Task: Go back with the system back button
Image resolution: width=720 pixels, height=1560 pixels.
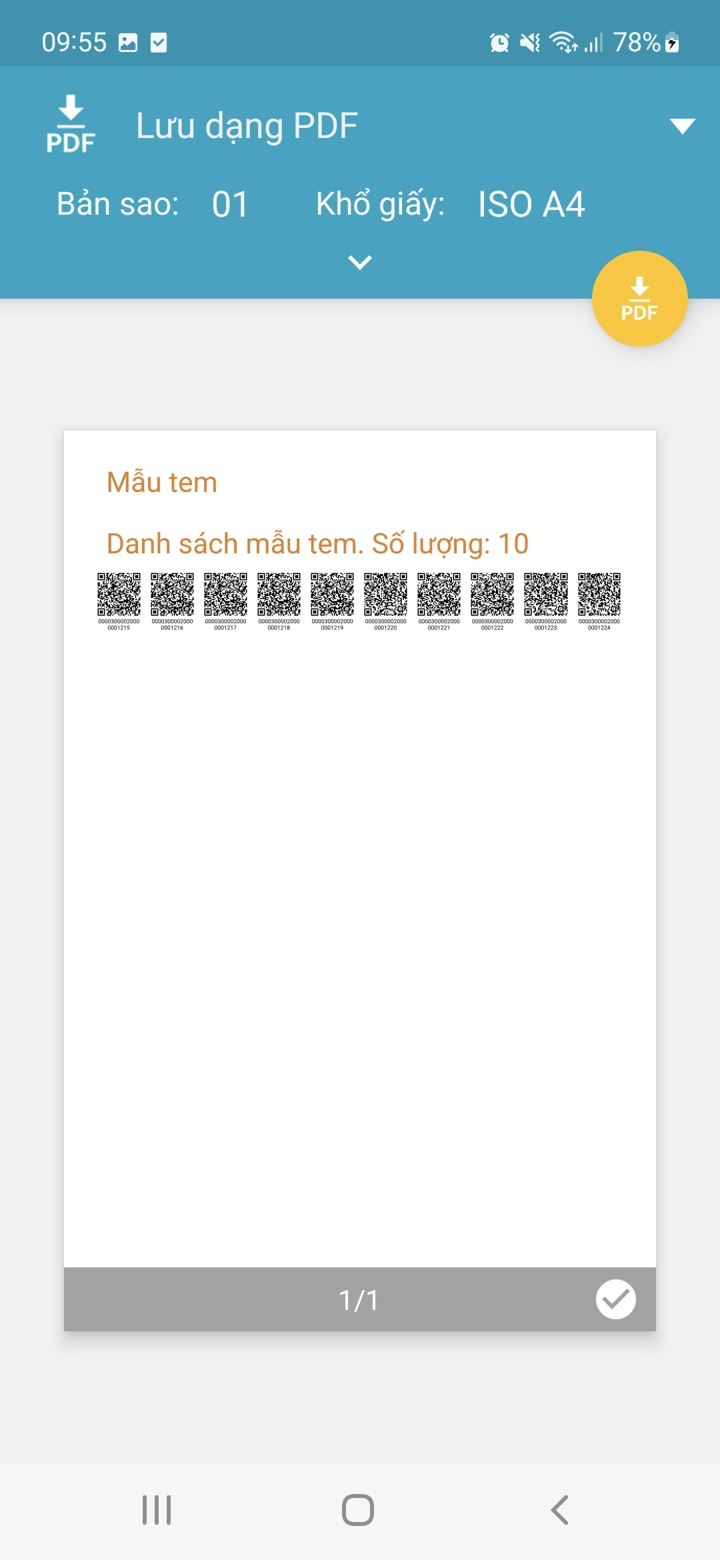Action: coord(560,1510)
